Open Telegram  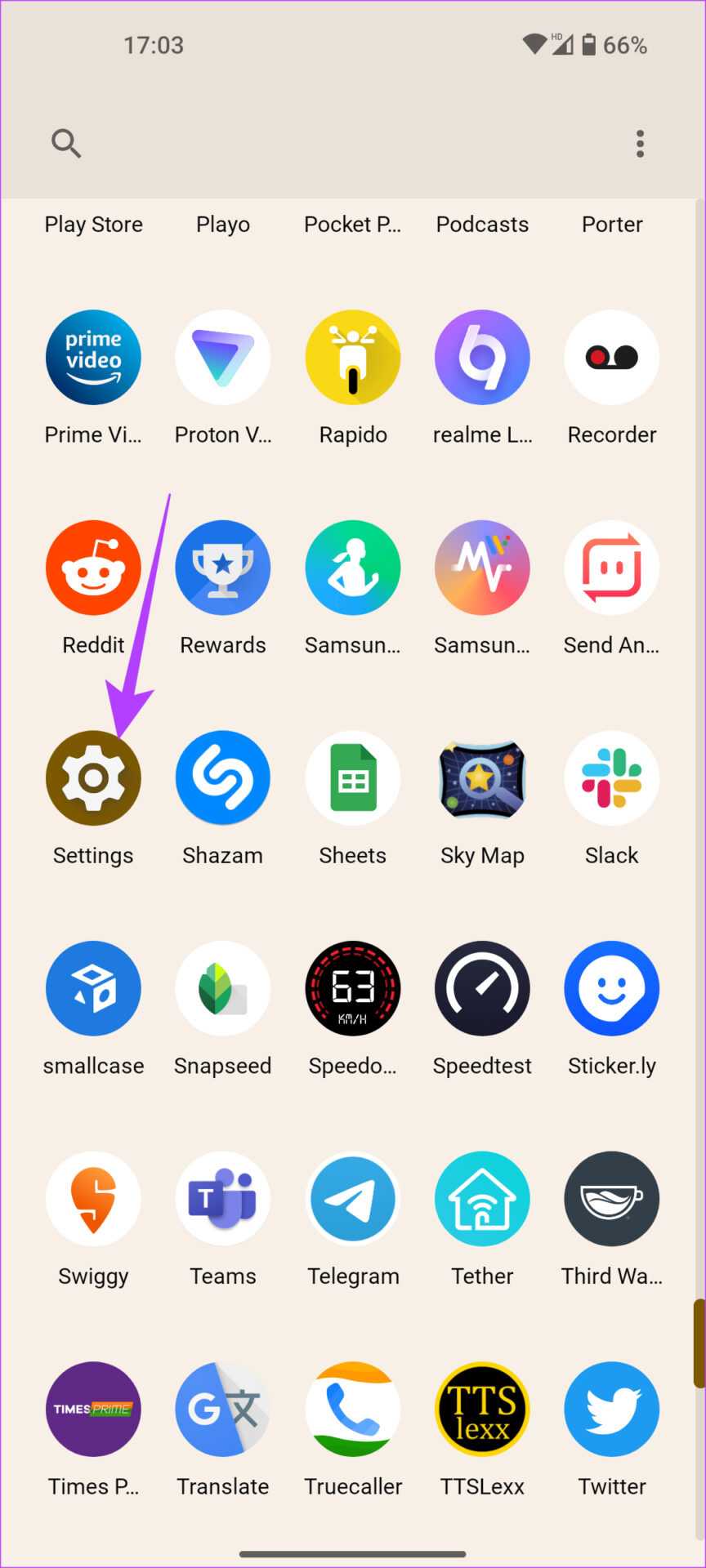[353, 1199]
